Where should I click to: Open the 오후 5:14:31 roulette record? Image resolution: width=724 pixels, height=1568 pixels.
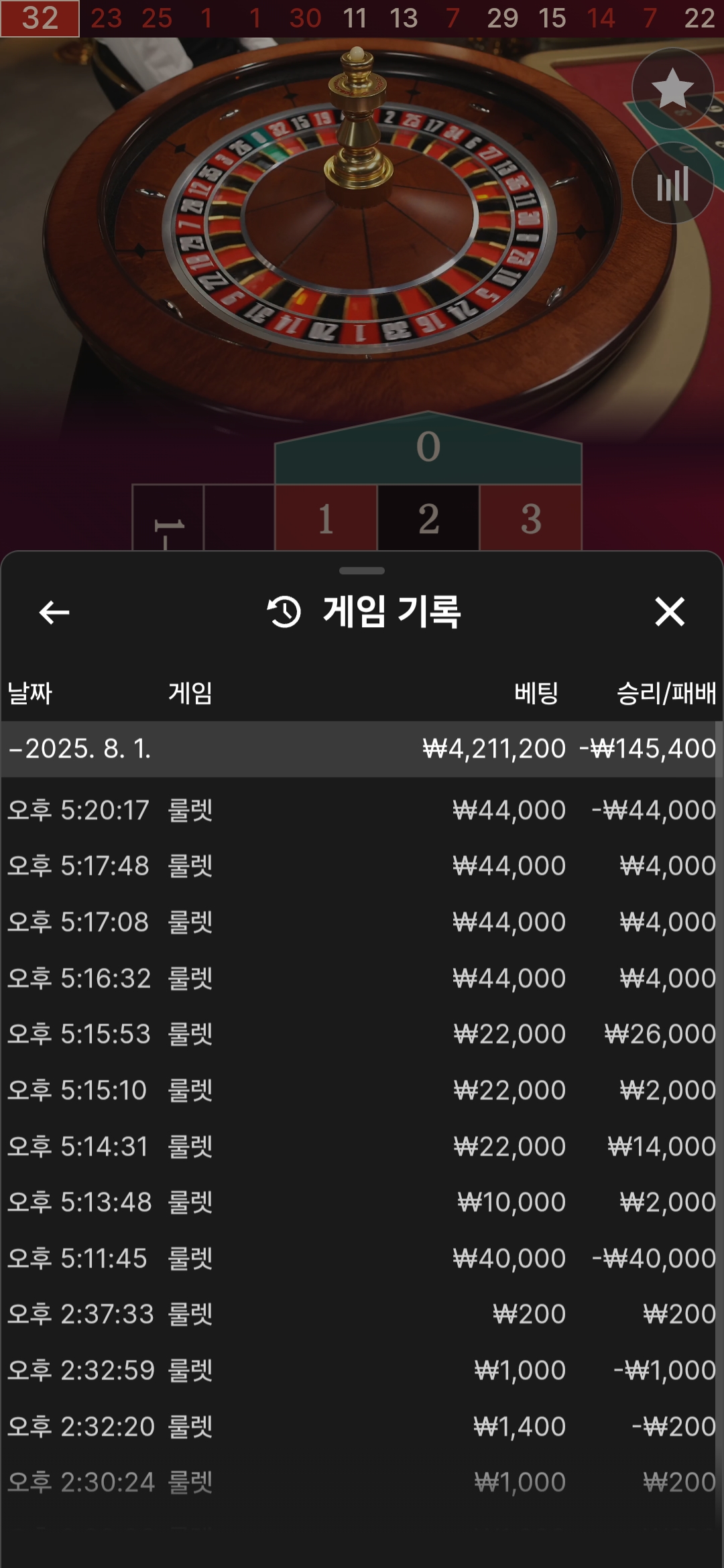[362, 1147]
